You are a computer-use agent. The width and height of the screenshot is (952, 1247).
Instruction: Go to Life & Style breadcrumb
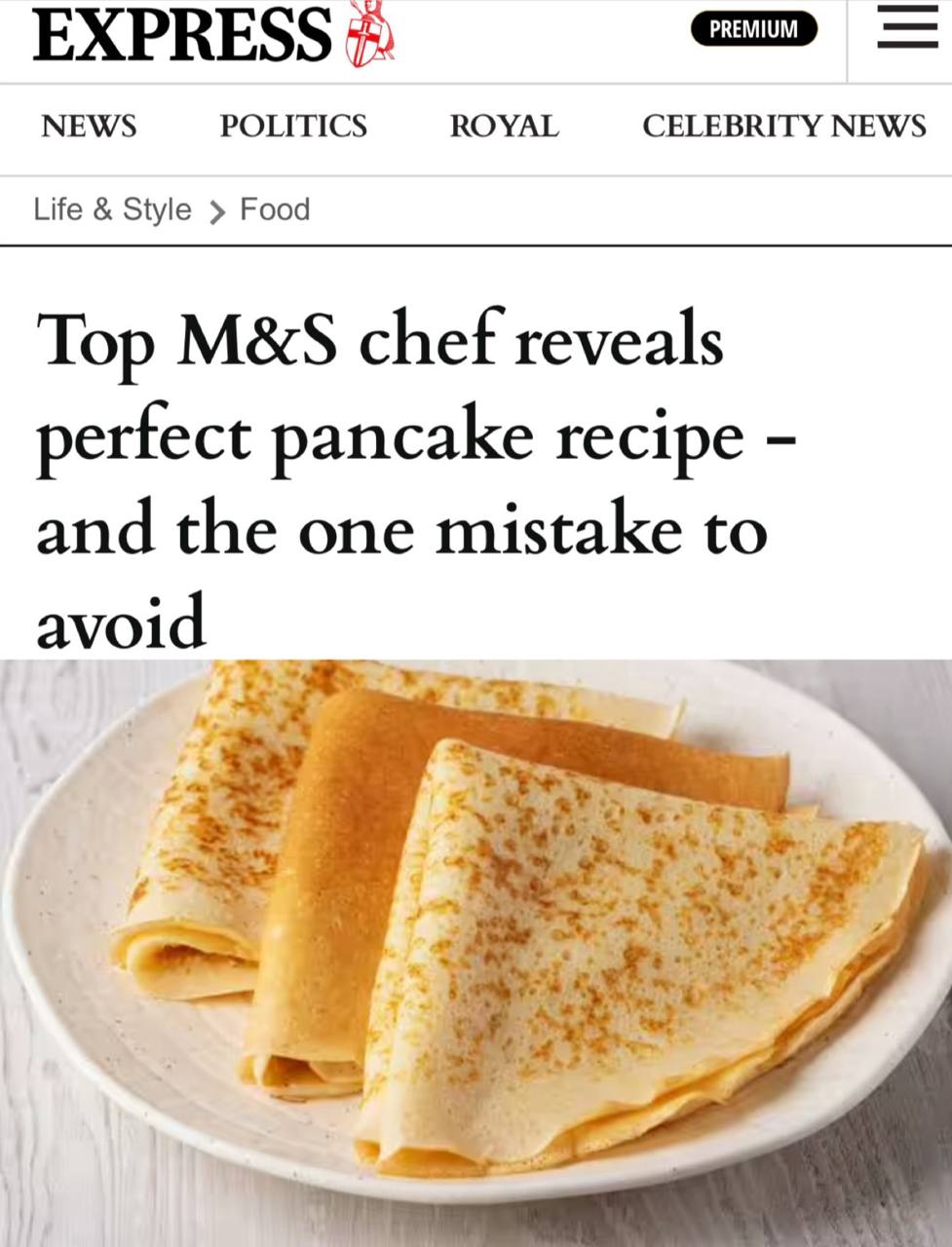coord(112,209)
